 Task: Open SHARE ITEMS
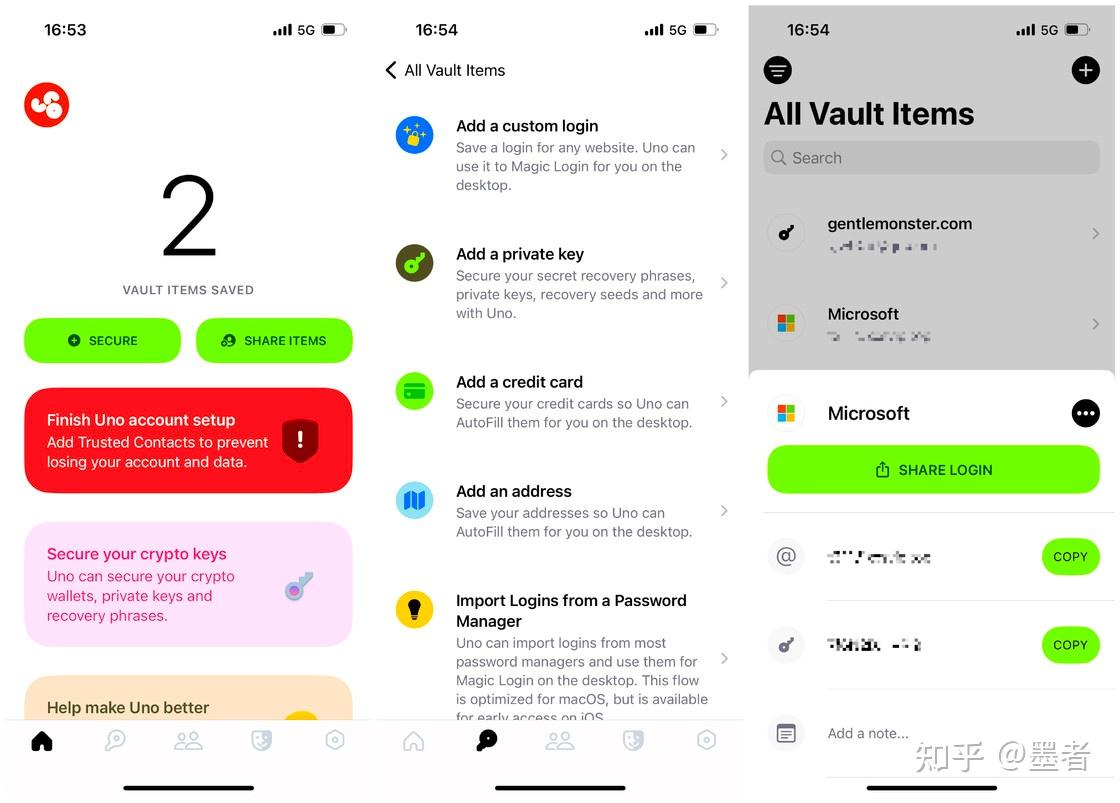274,340
